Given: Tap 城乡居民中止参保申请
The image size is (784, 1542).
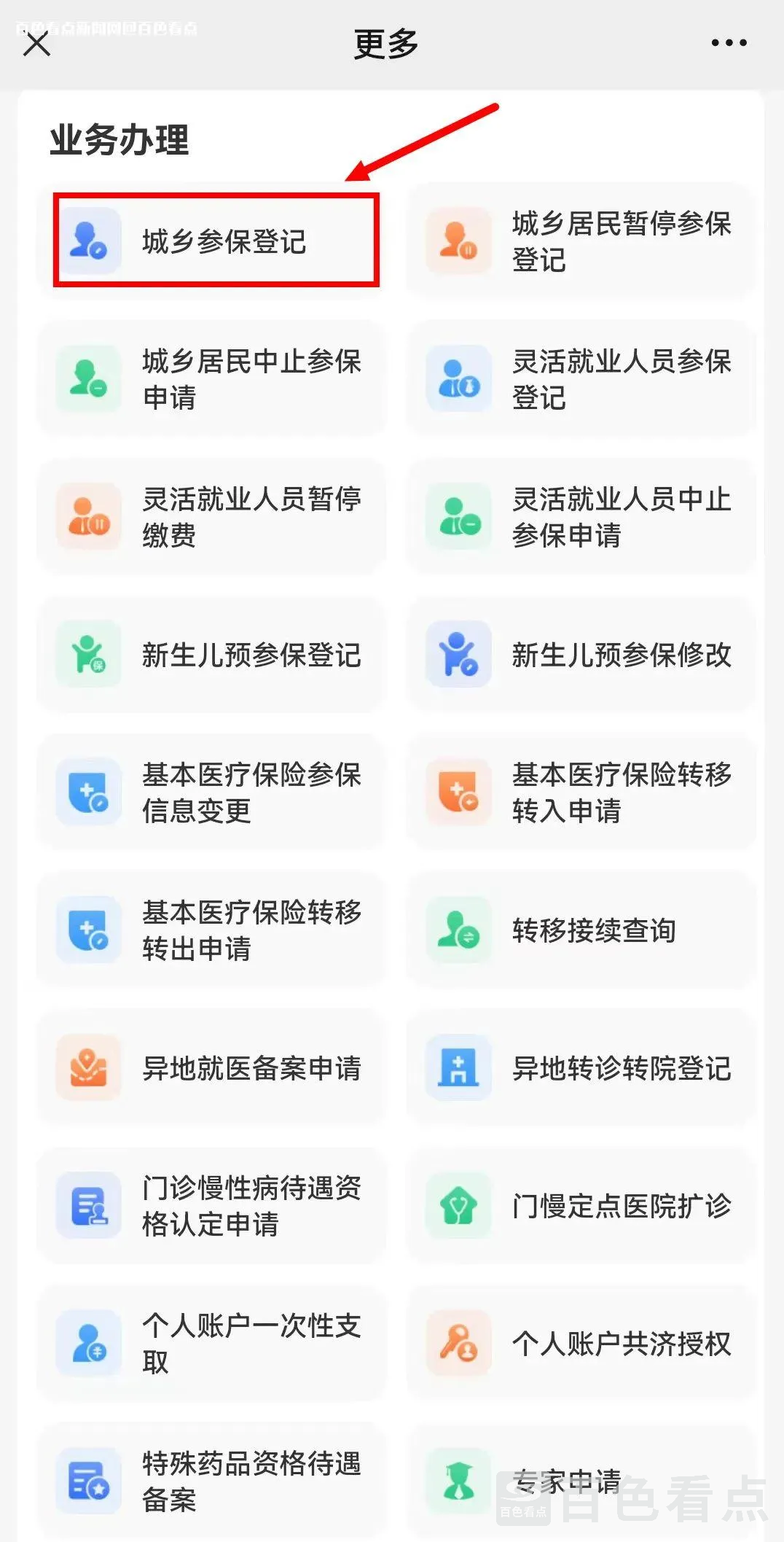Looking at the screenshot, I should click(x=211, y=379).
